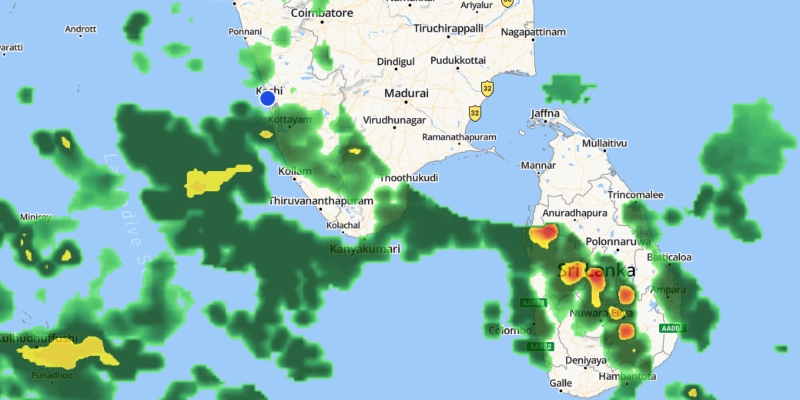
Task: Tap the blue location marker near Kochi
Action: 268,98
